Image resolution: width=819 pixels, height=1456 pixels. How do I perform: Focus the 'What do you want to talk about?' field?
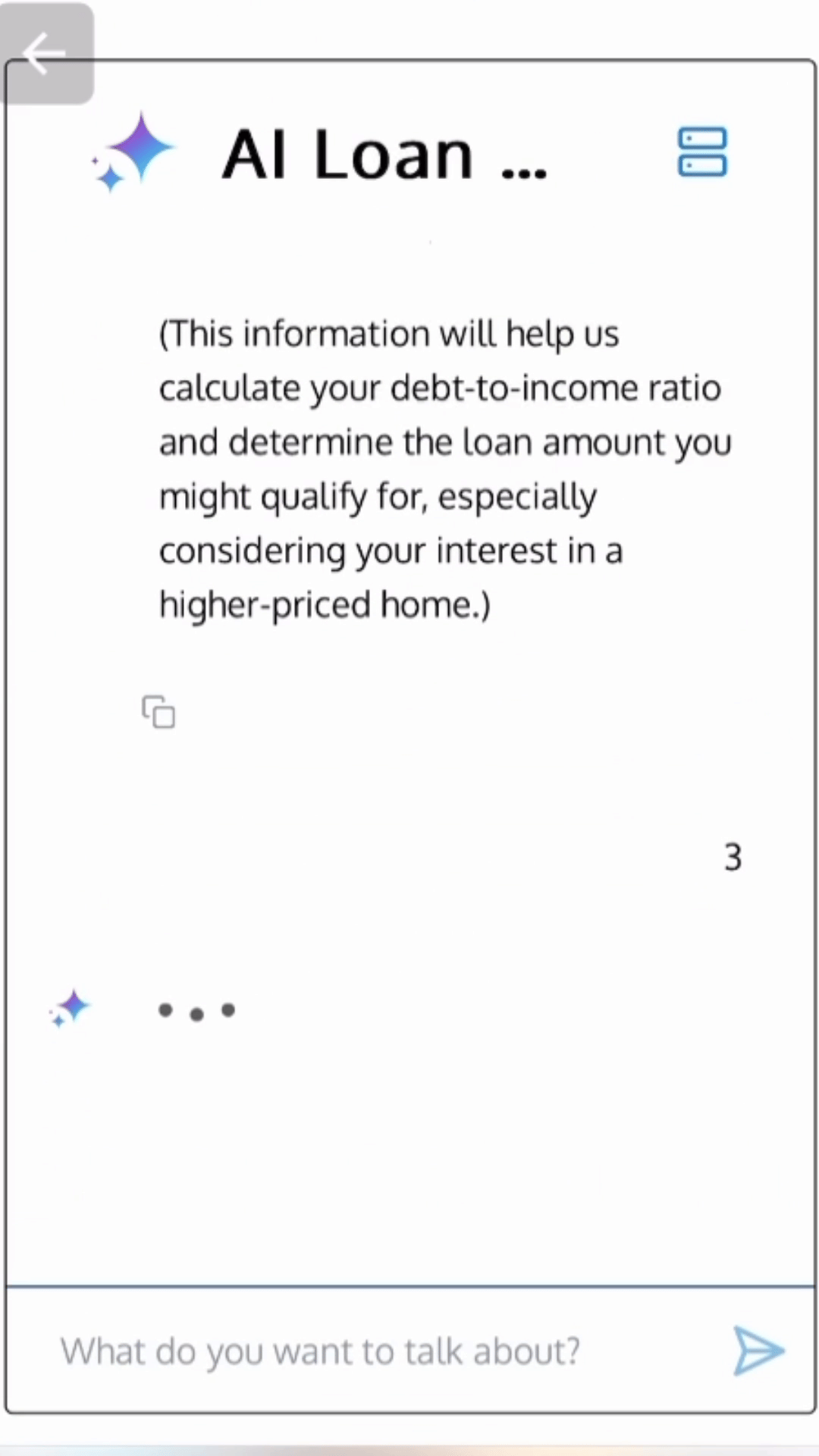click(x=379, y=1351)
